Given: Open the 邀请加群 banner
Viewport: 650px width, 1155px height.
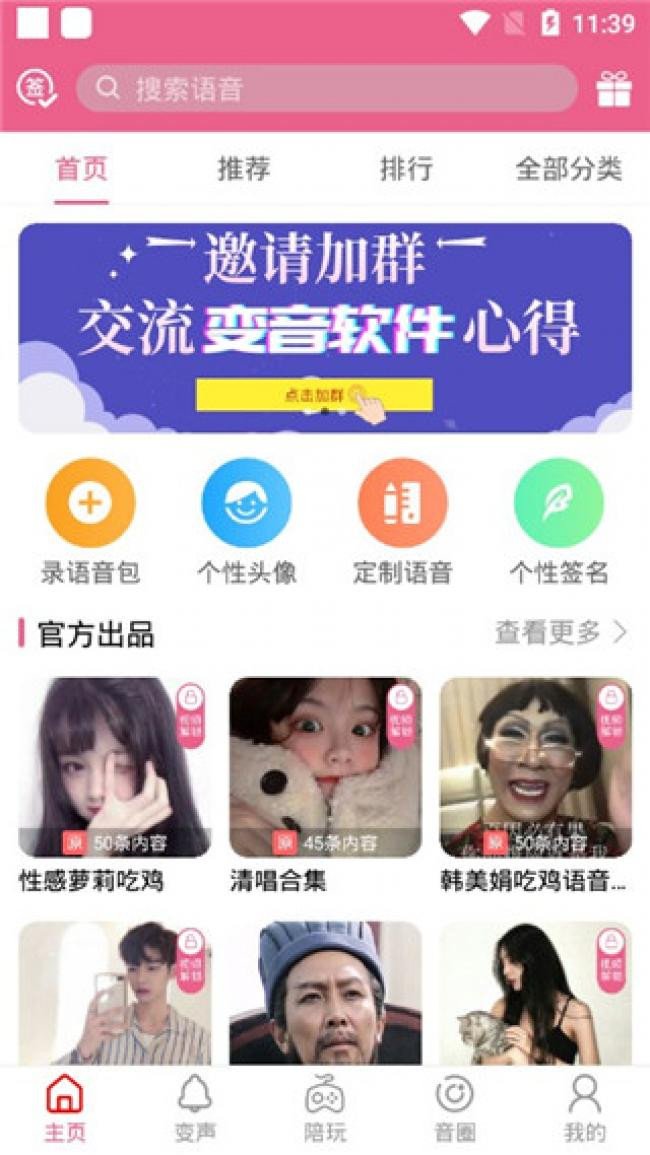Looking at the screenshot, I should [x=325, y=328].
